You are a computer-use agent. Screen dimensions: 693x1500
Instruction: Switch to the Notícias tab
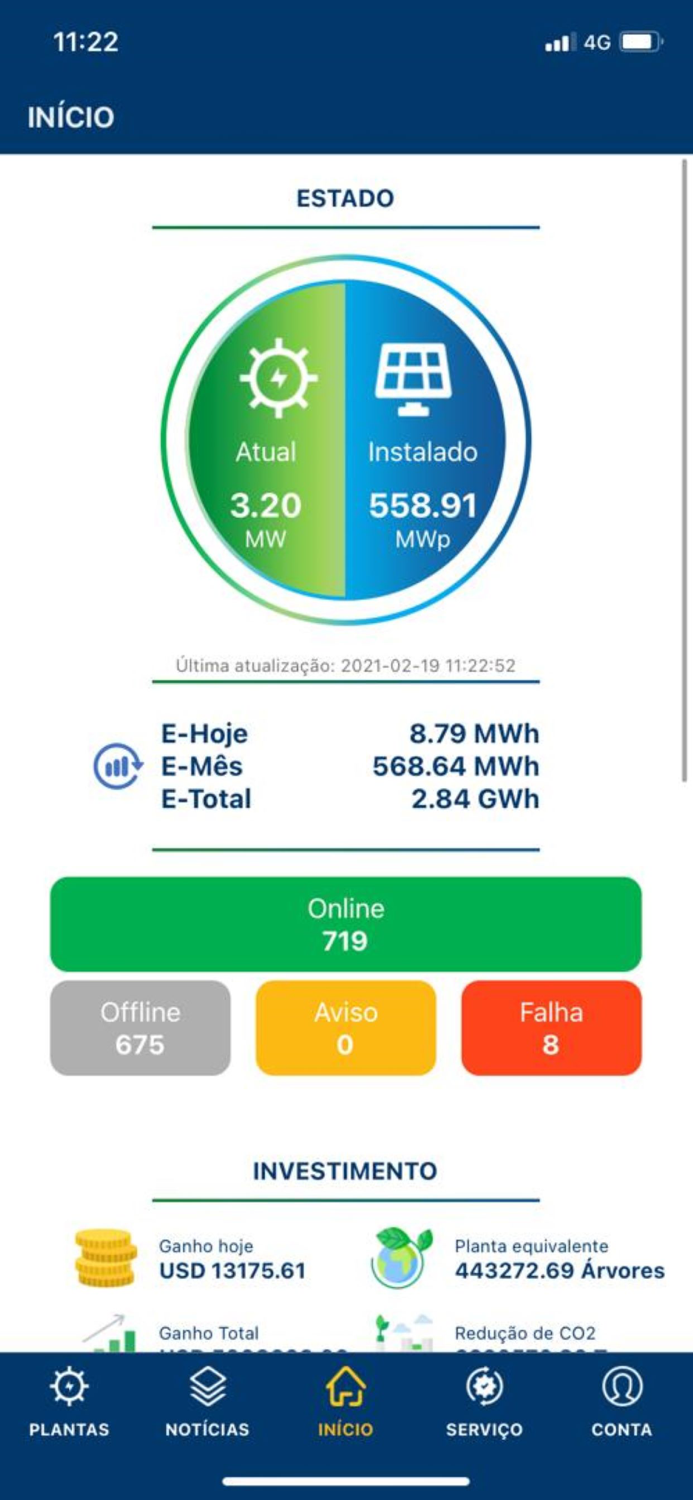[x=207, y=1402]
